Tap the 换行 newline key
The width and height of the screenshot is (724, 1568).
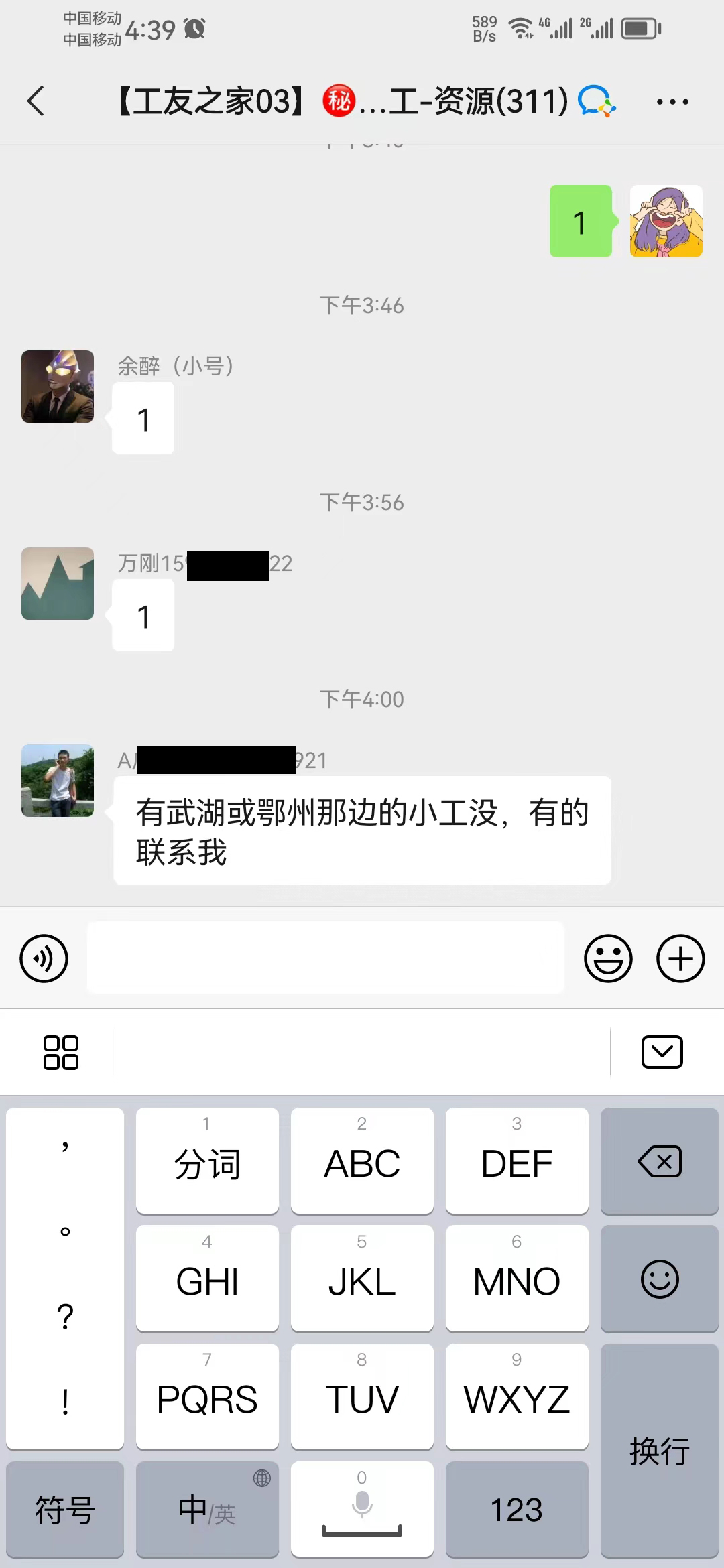[660, 1451]
